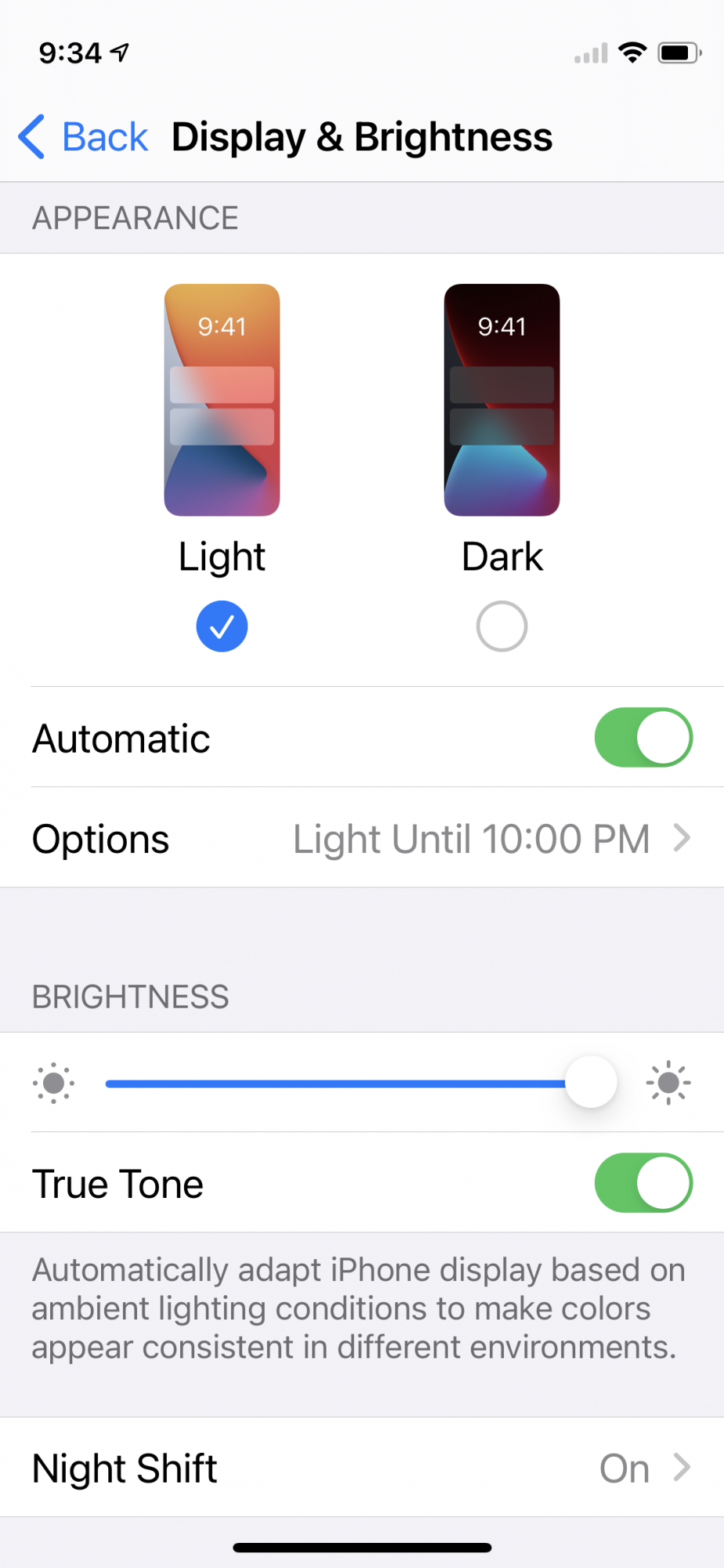Go back to the previous settings page
The width and height of the screenshot is (724, 1568).
[x=83, y=137]
